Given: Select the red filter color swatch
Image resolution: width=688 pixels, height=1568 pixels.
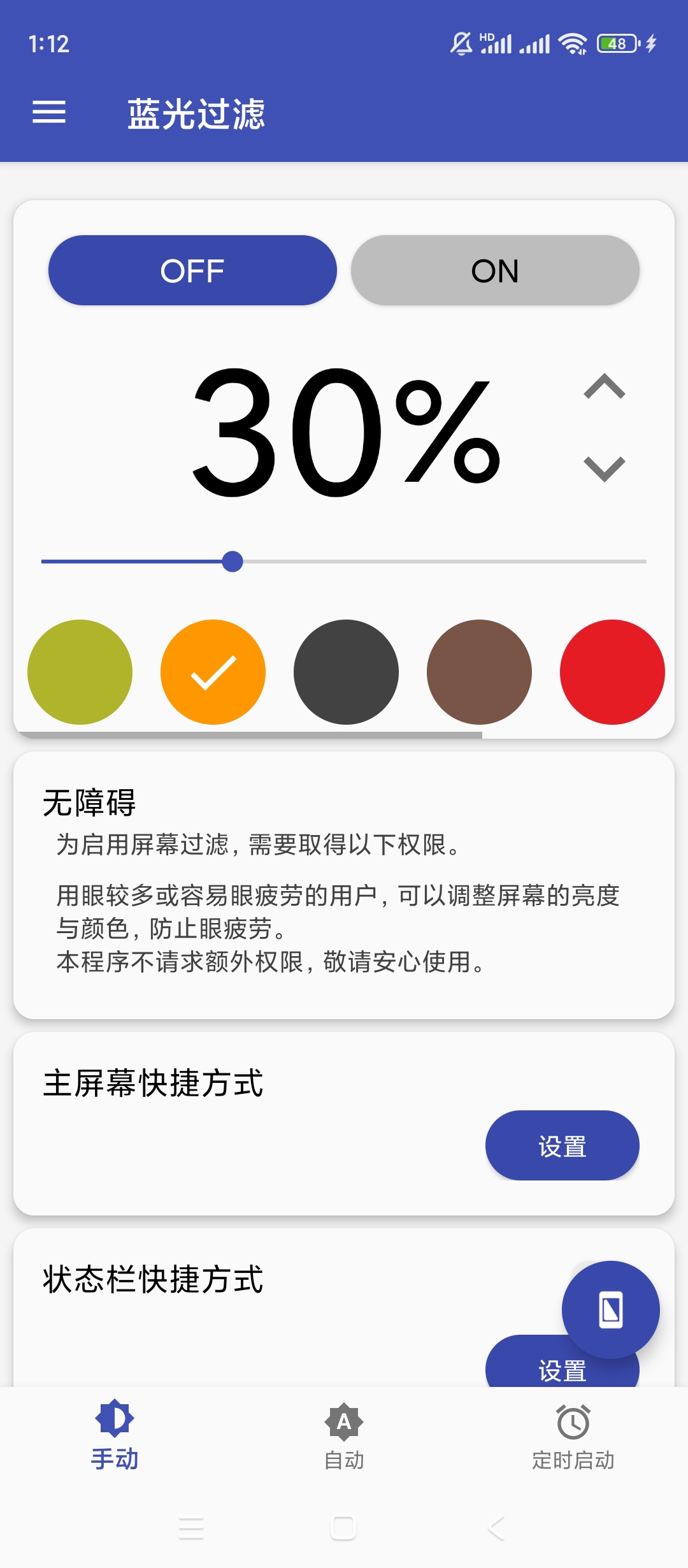Looking at the screenshot, I should (610, 671).
